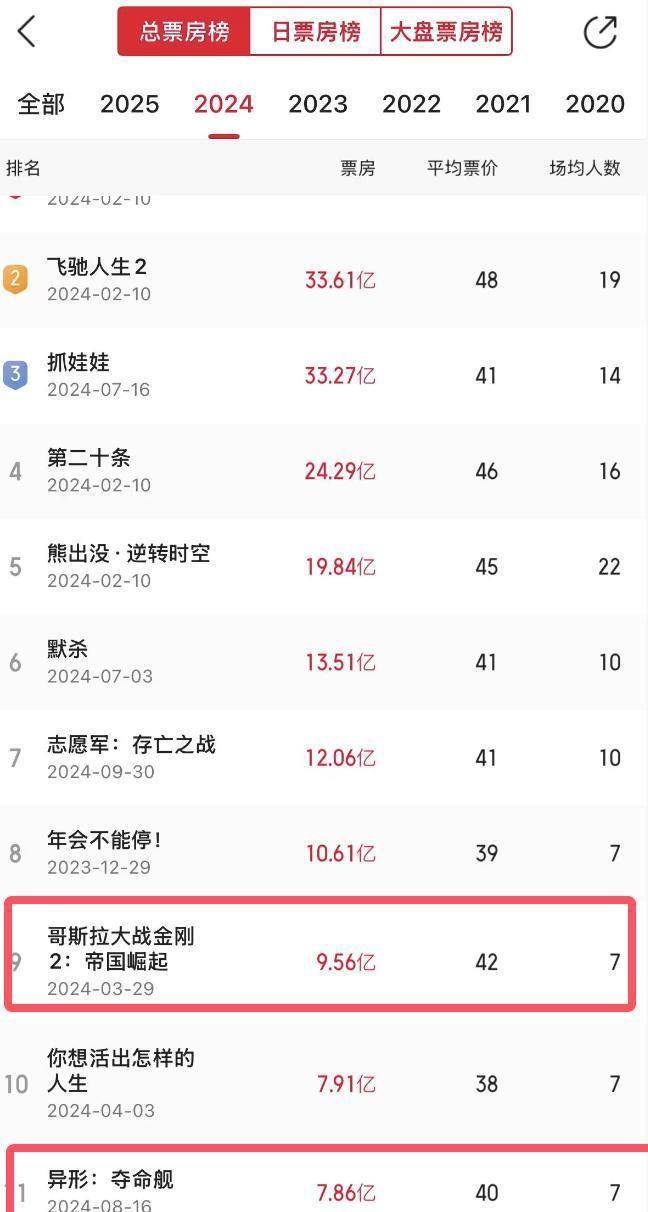This screenshot has width=648, height=1212.
Task: Go back using the top-left arrow
Action: pos(27,31)
